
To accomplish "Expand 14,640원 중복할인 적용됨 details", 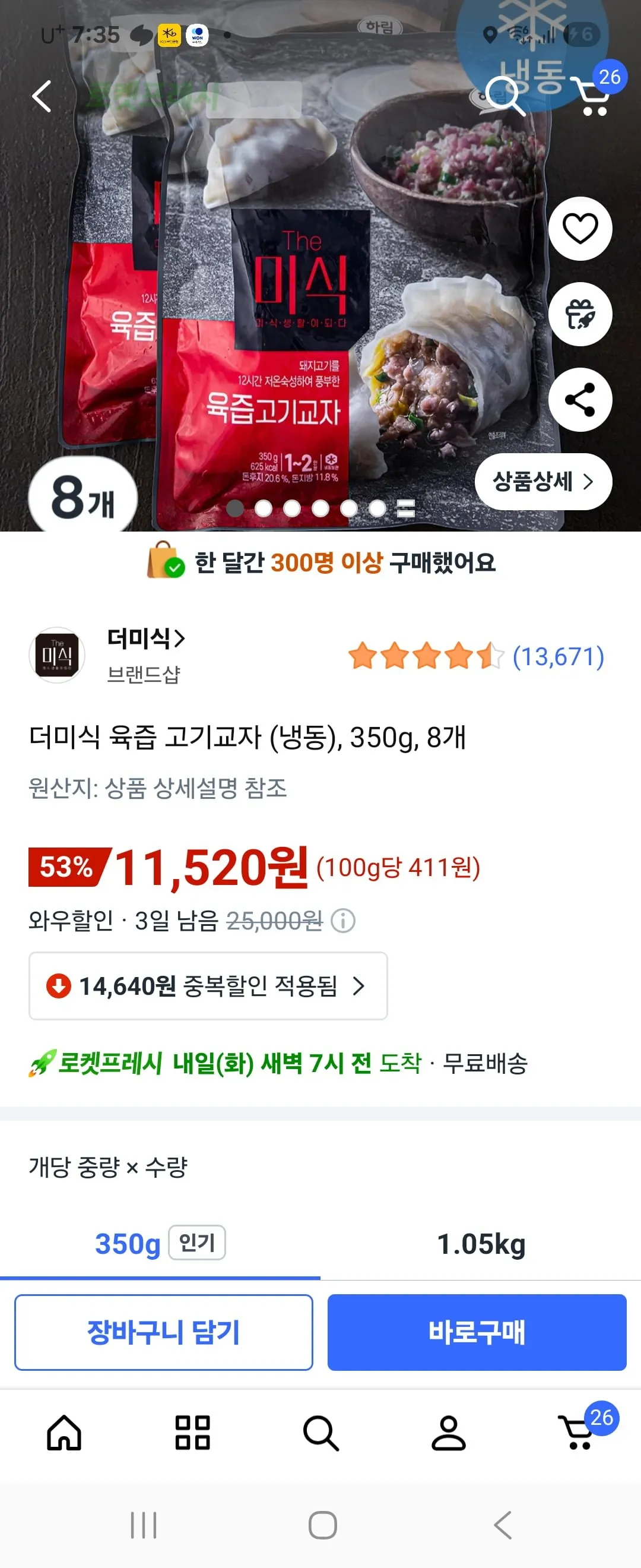I will coord(208,985).
